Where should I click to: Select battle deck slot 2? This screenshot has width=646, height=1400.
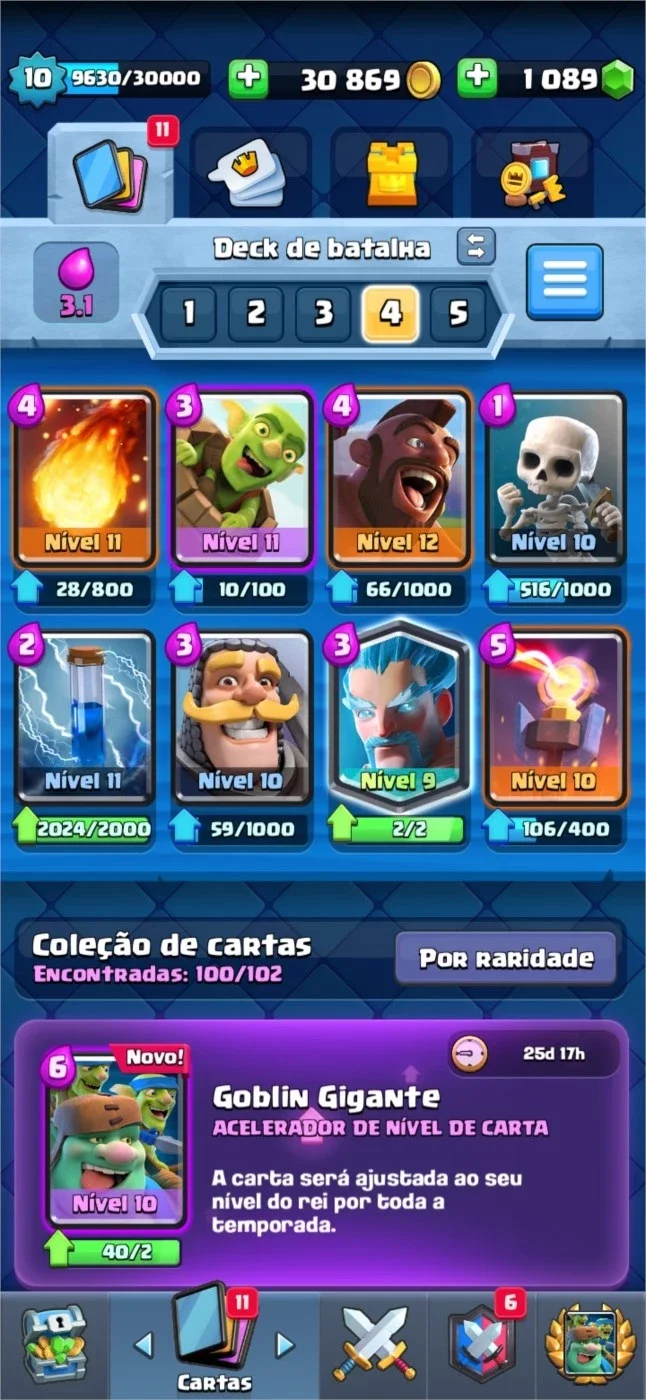coord(256,314)
